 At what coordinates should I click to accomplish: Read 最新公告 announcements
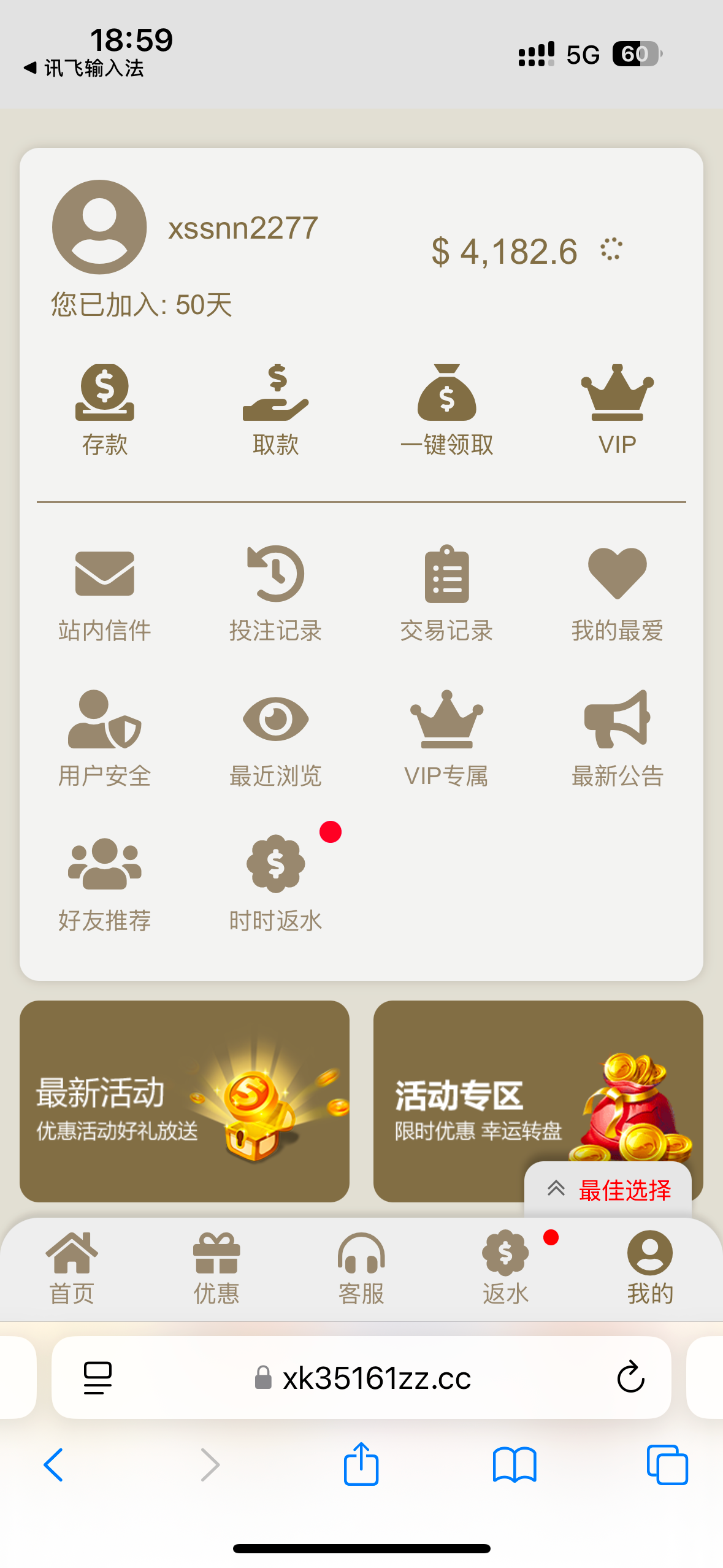pyautogui.click(x=617, y=738)
